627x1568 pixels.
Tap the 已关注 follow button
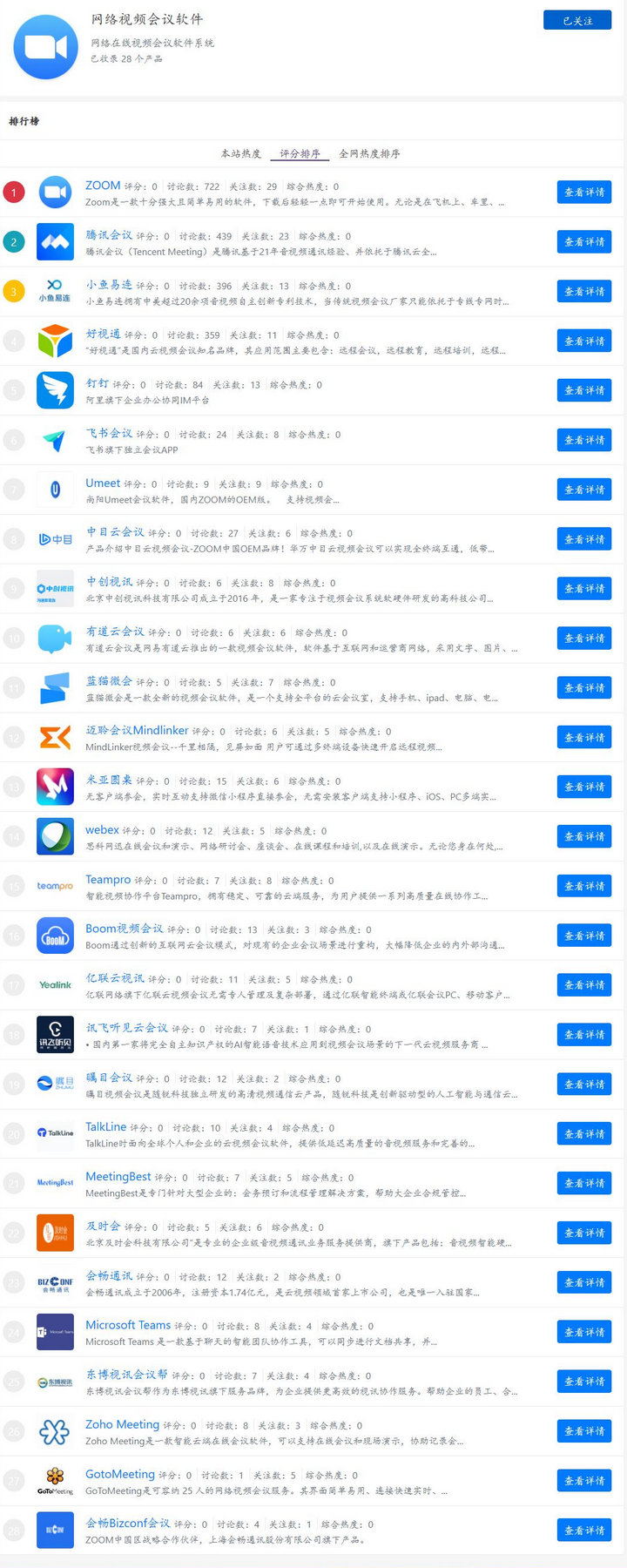[x=576, y=20]
